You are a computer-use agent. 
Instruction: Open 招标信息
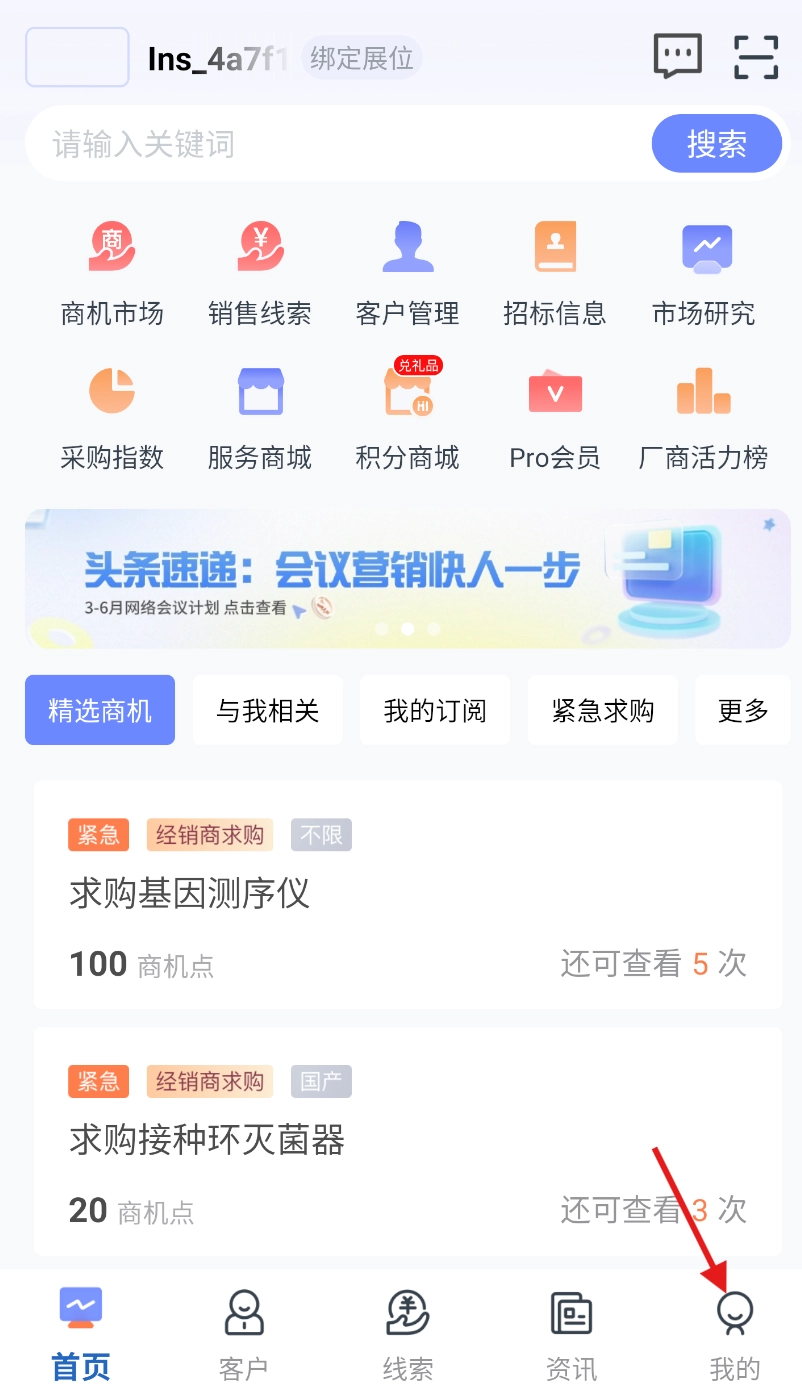pyautogui.click(x=555, y=273)
